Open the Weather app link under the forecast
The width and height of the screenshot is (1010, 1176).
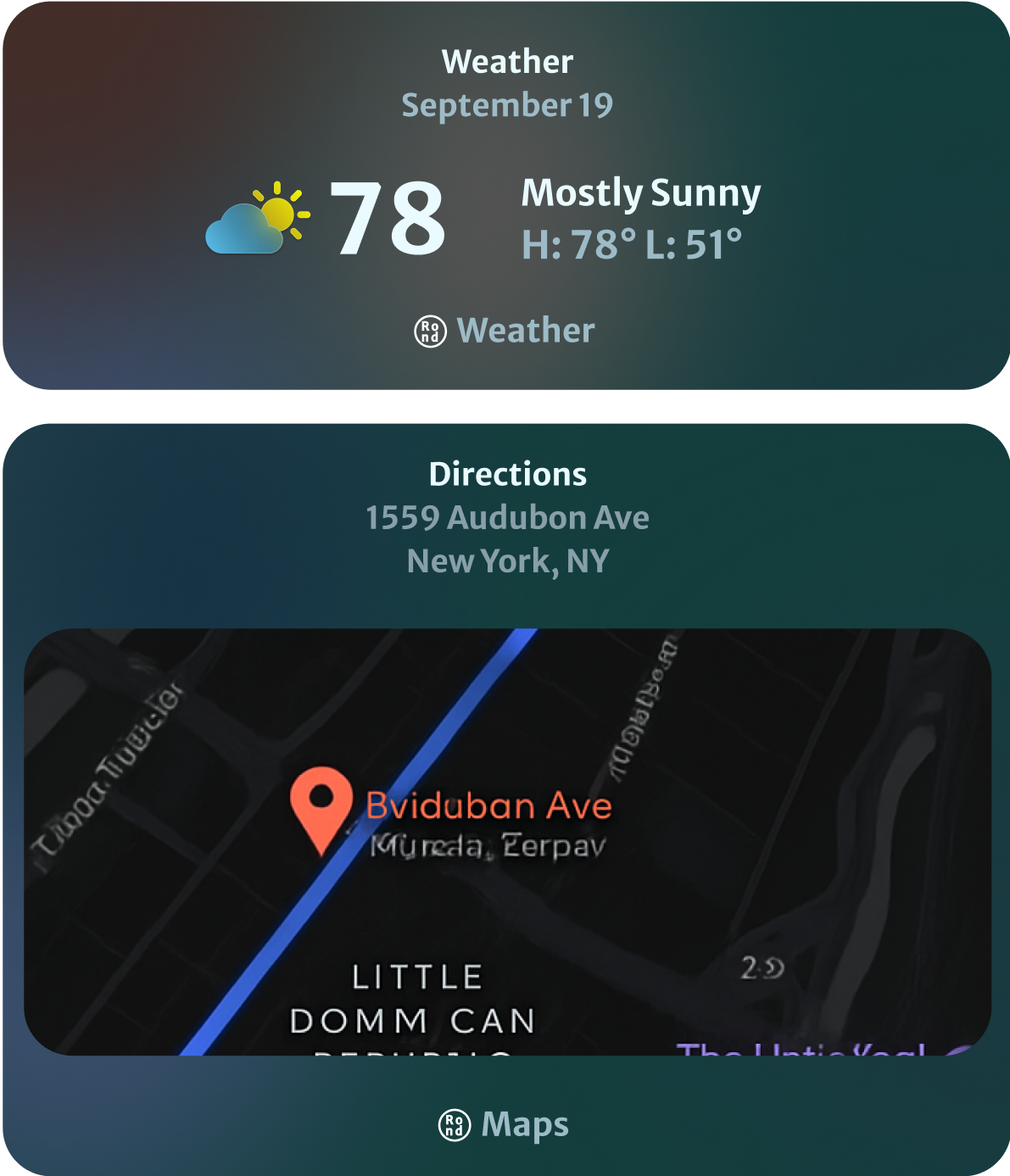tap(505, 331)
